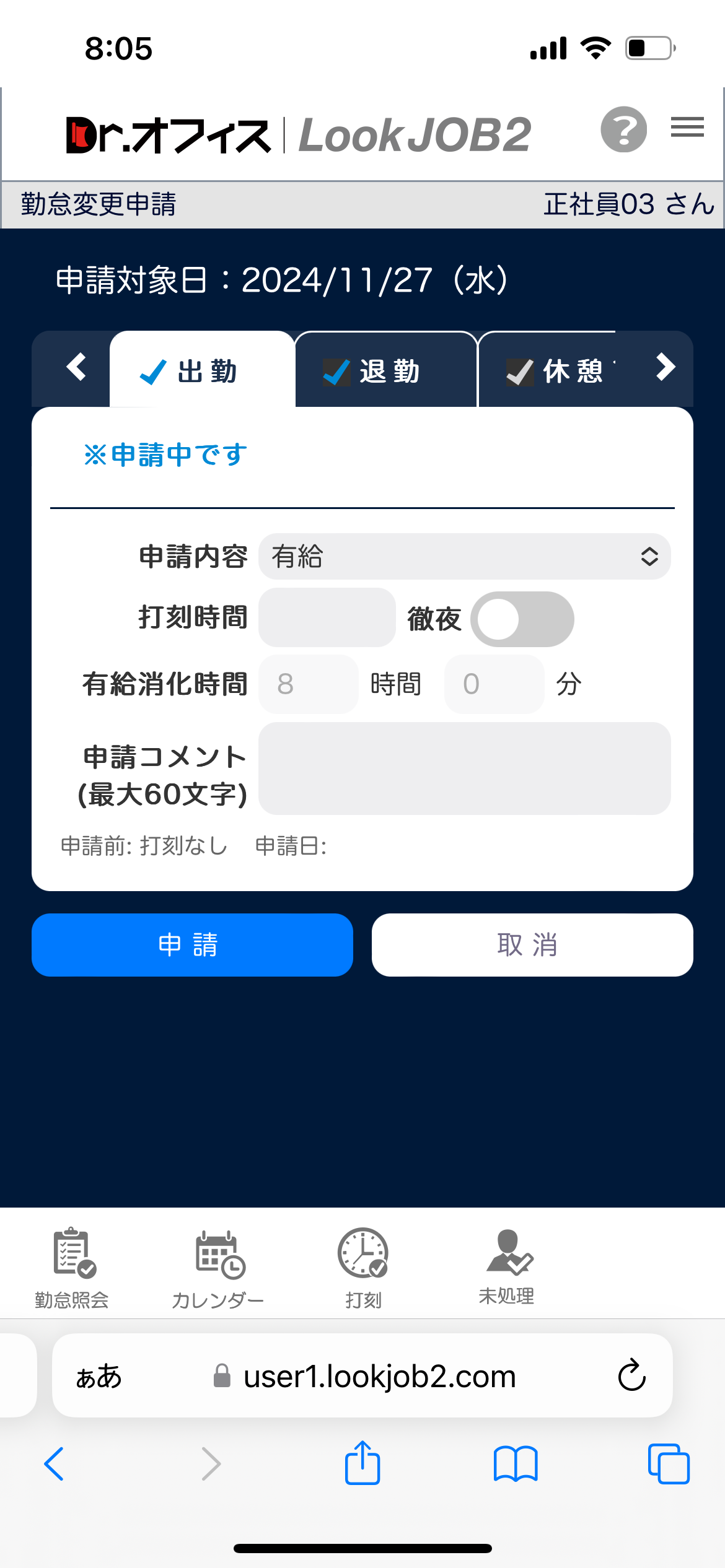Cancel with the 取消 button
This screenshot has height=1568, width=725.
tap(532, 945)
